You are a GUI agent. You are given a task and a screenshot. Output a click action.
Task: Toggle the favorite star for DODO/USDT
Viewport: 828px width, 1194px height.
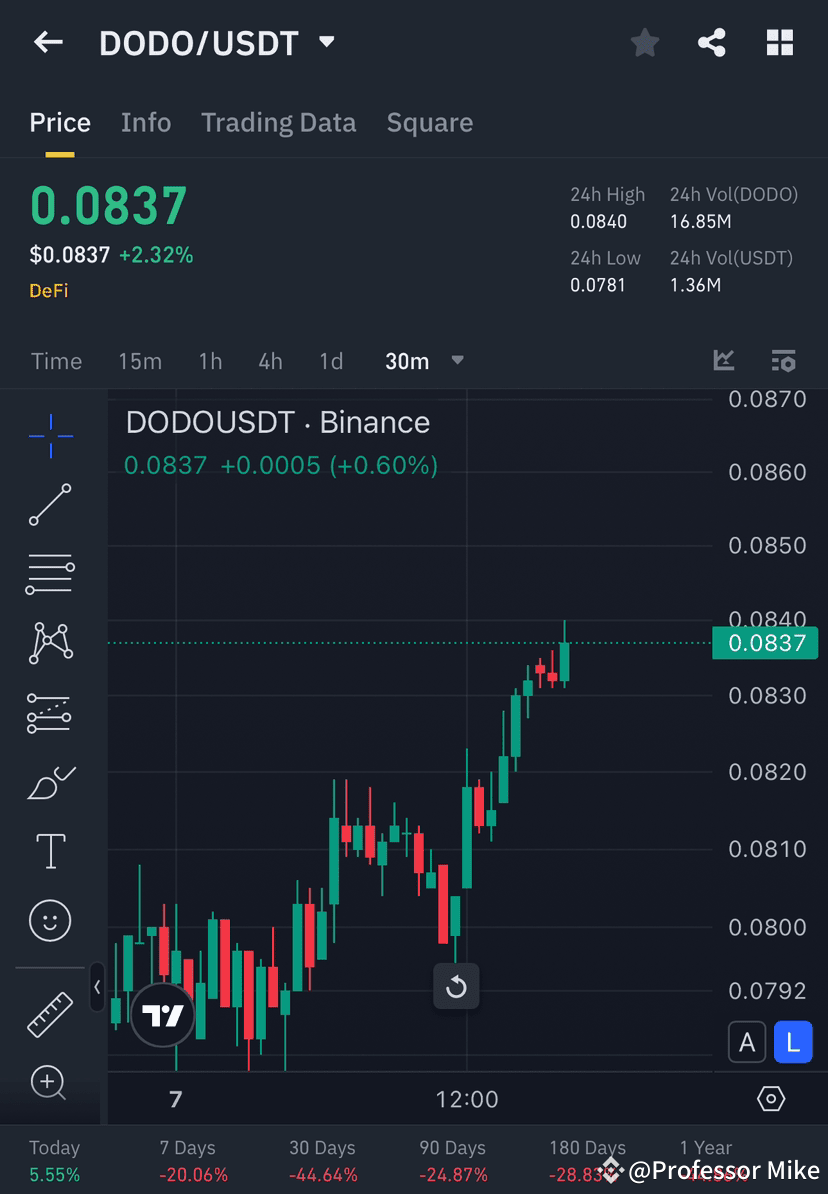pos(644,42)
